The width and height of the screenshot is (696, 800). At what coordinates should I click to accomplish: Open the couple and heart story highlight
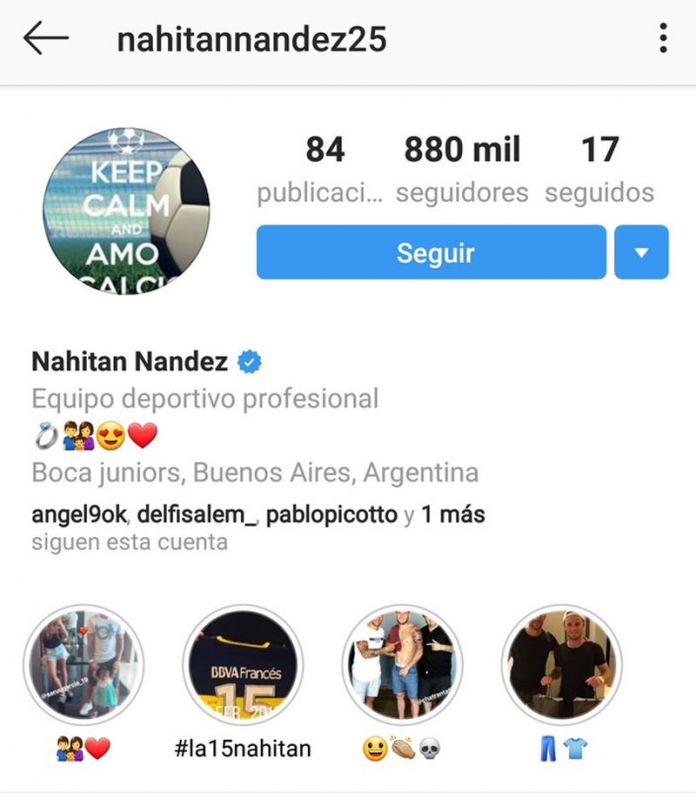tap(84, 663)
